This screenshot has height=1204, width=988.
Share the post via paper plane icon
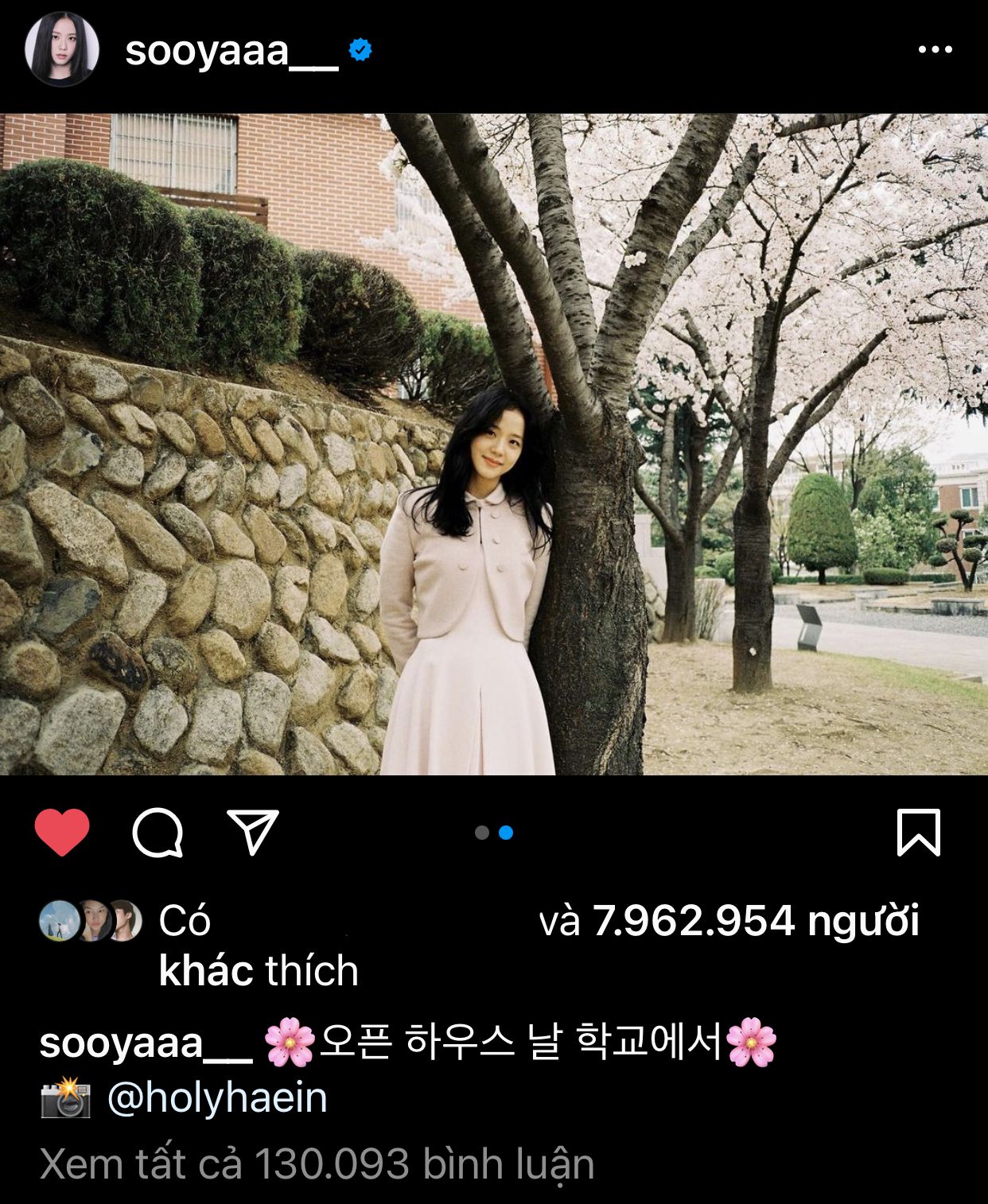(x=253, y=833)
